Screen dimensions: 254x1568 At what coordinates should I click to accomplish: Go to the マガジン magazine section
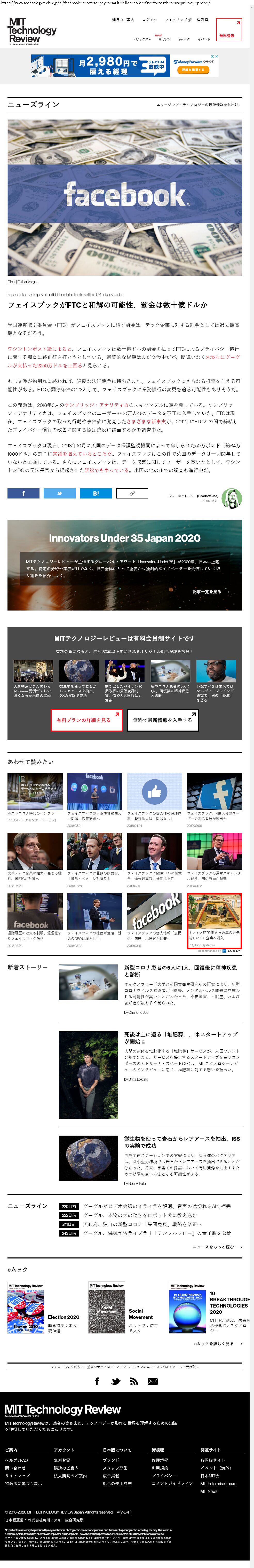click(x=164, y=39)
